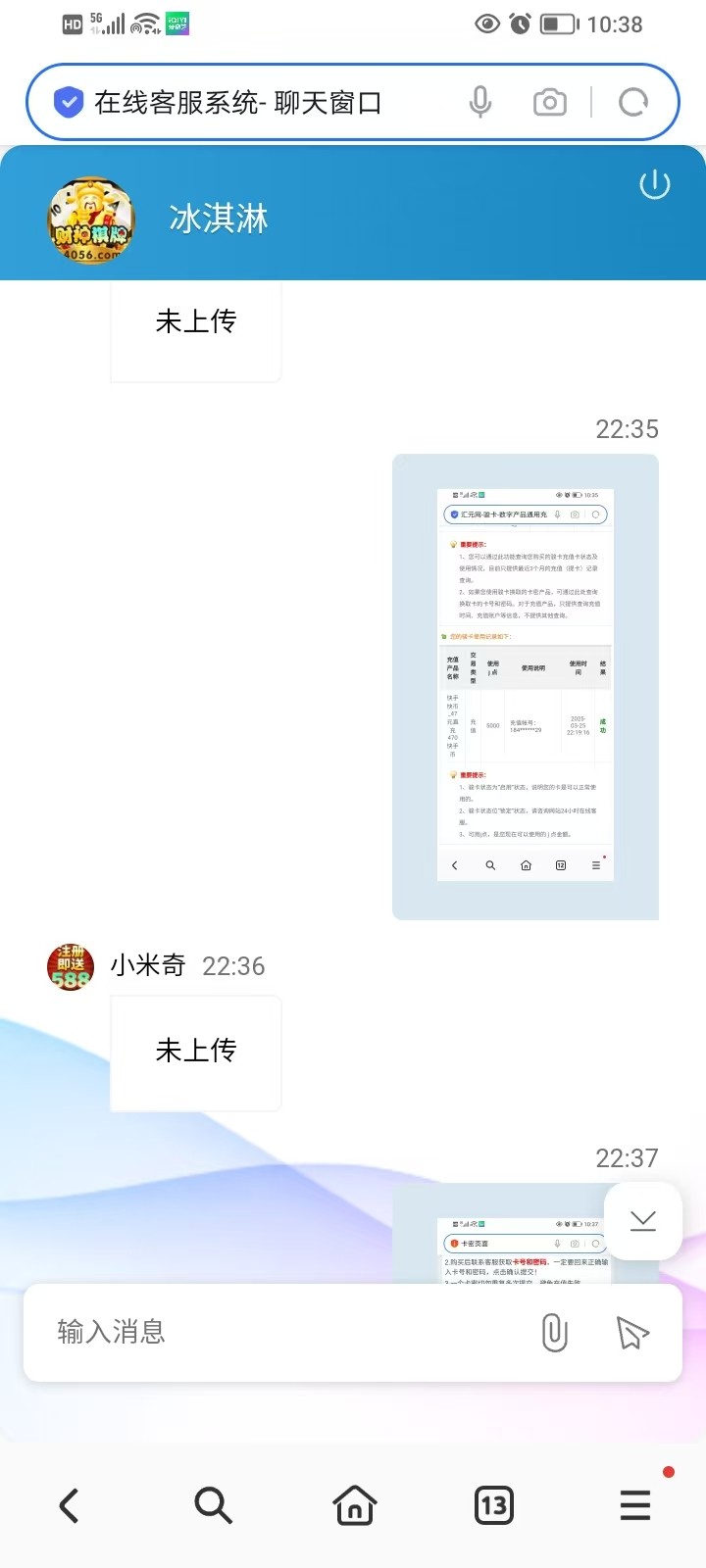This screenshot has height=1568, width=706.
Task: Jump to latest messages with down arrow
Action: pos(643,1220)
